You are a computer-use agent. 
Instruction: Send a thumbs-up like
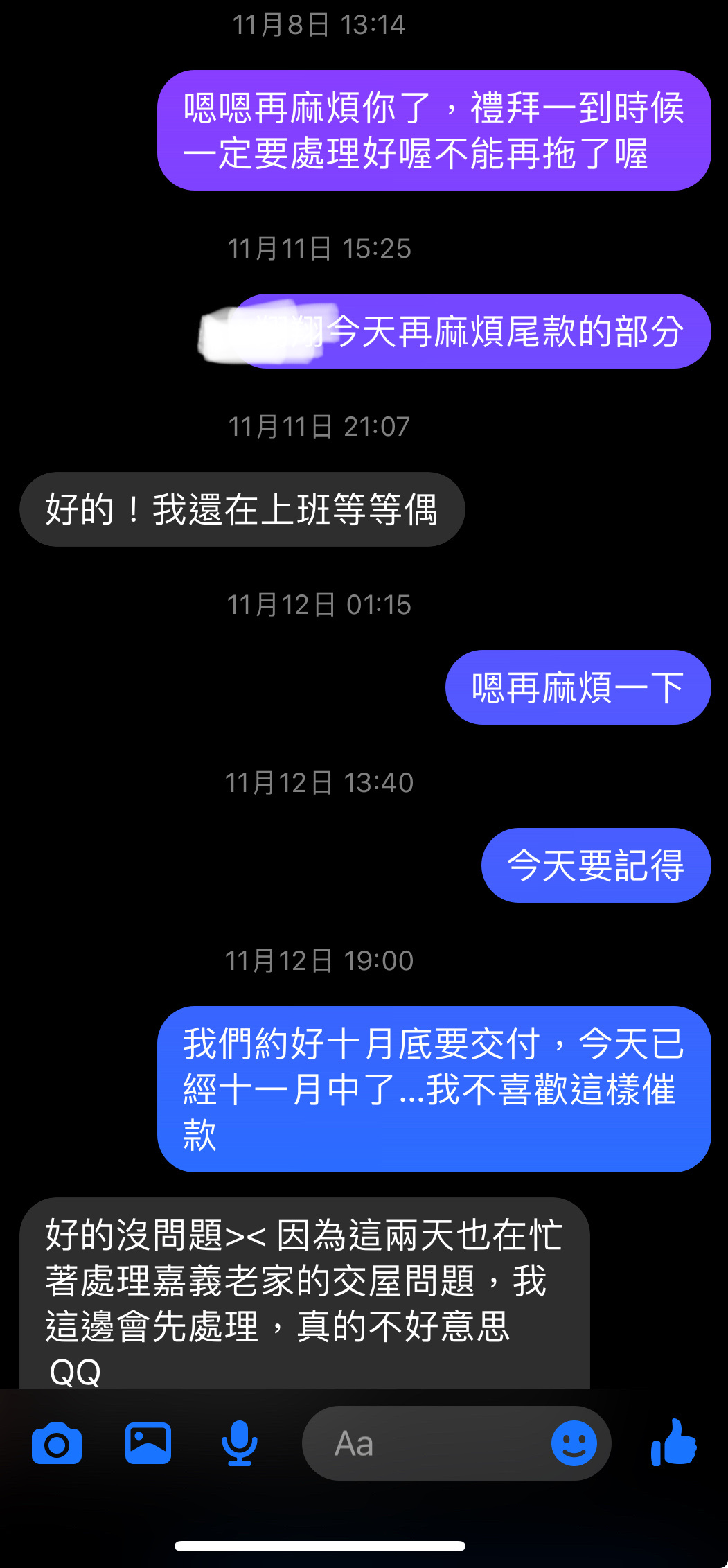[674, 1442]
